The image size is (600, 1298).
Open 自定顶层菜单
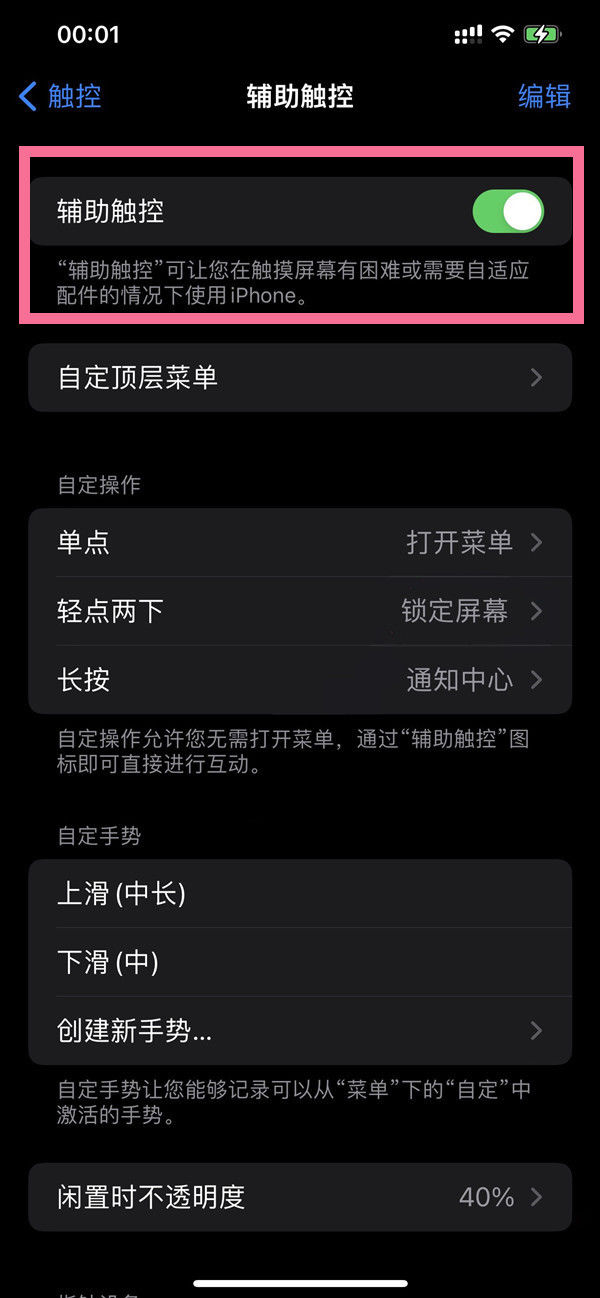click(x=300, y=377)
